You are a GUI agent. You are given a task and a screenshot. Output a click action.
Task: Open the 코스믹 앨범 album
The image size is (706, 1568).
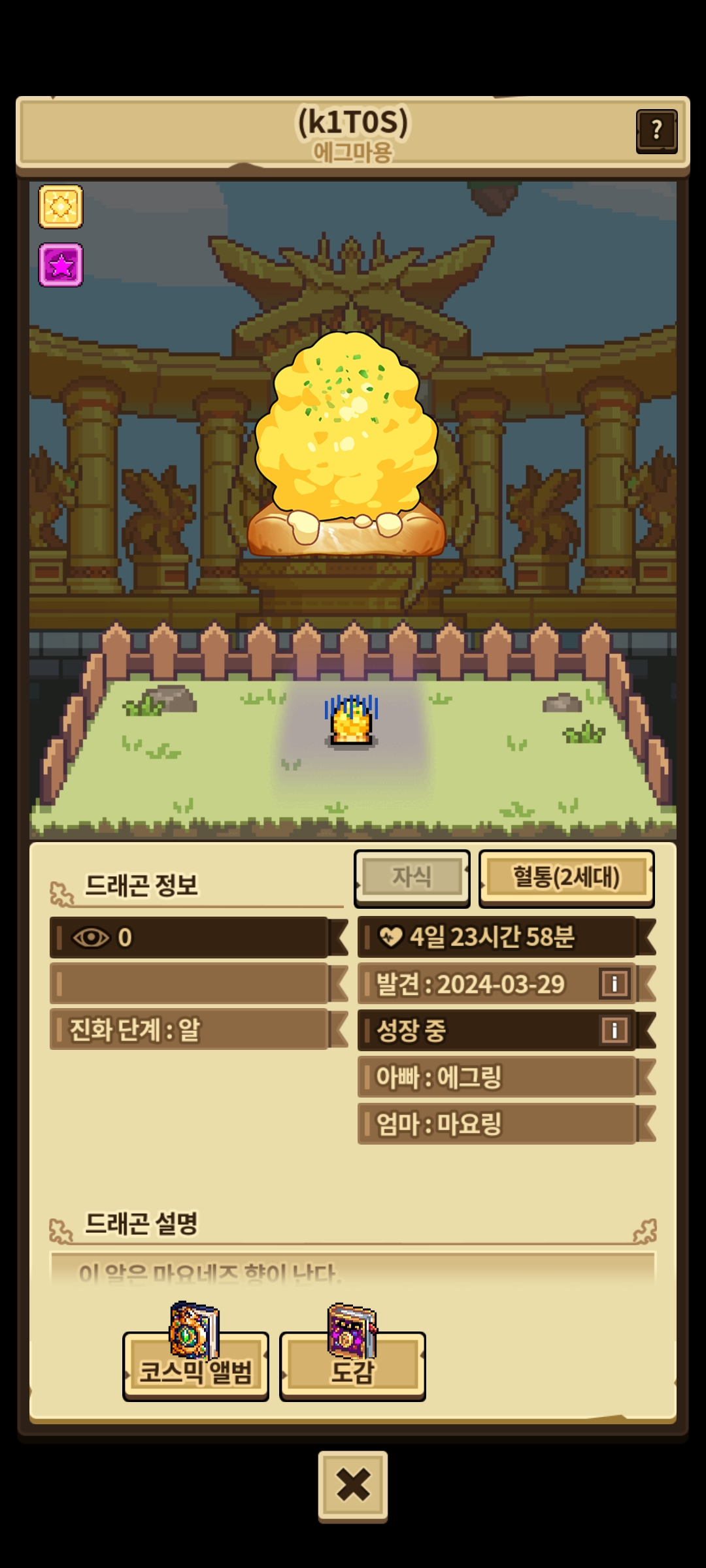[195, 1365]
